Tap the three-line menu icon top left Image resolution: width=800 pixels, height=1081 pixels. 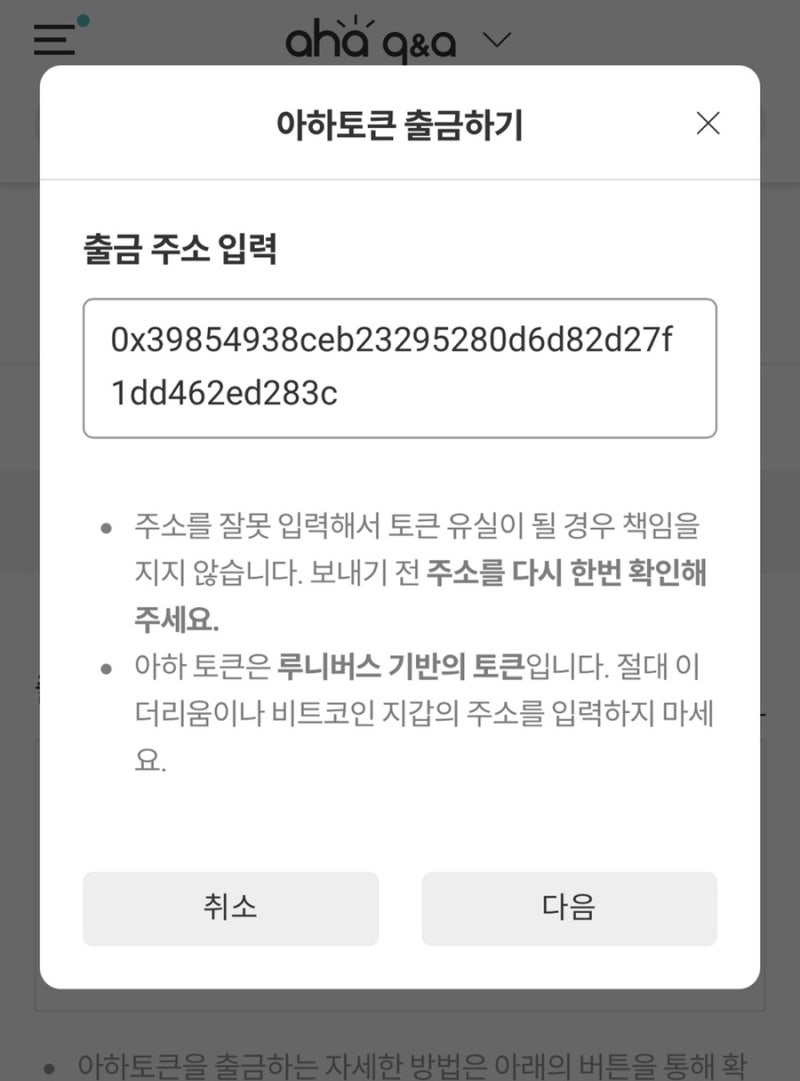[52, 38]
